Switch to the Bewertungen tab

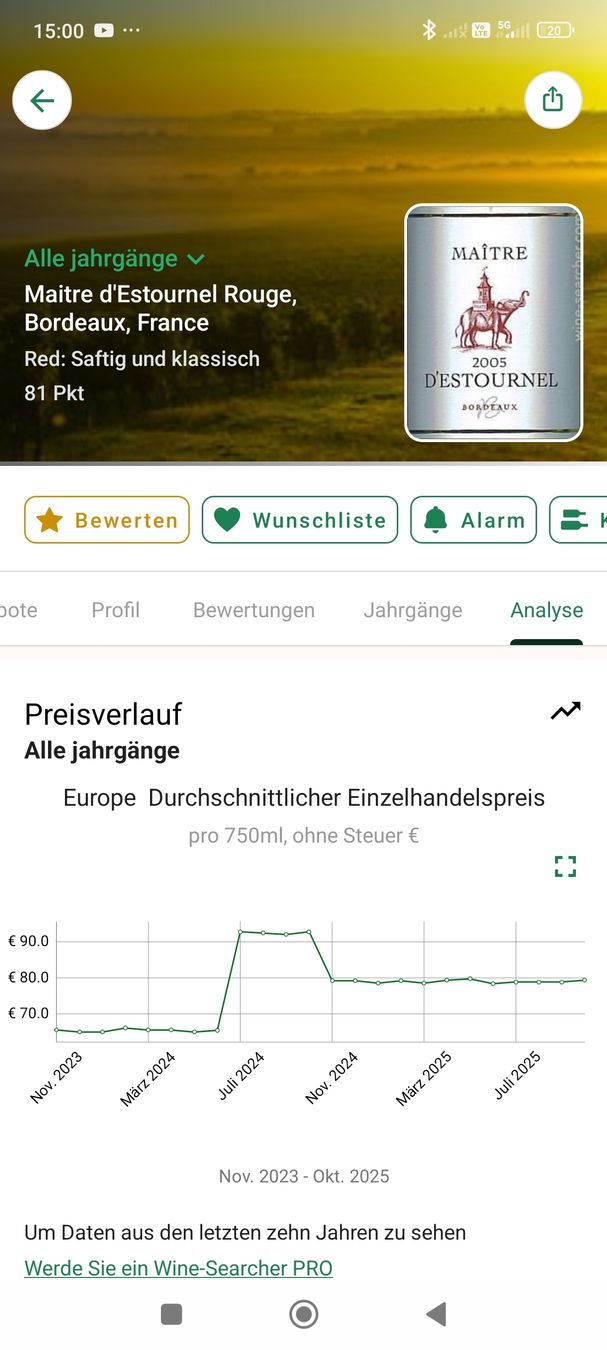[254, 610]
